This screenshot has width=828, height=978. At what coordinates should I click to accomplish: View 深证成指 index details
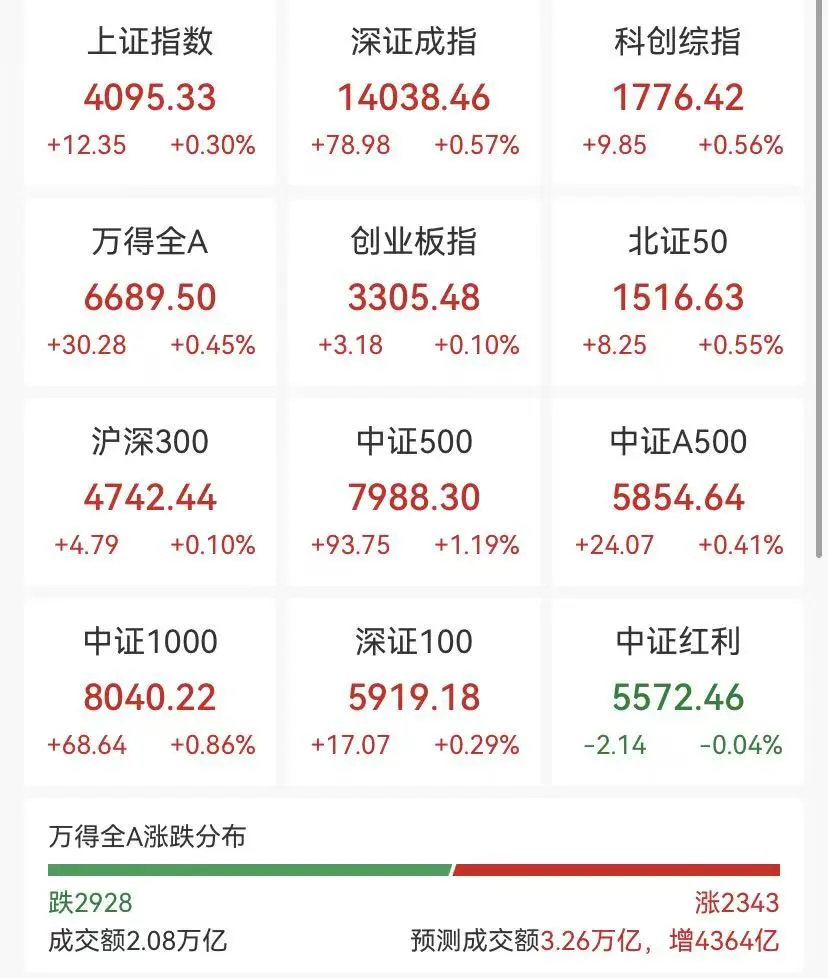pos(414,95)
